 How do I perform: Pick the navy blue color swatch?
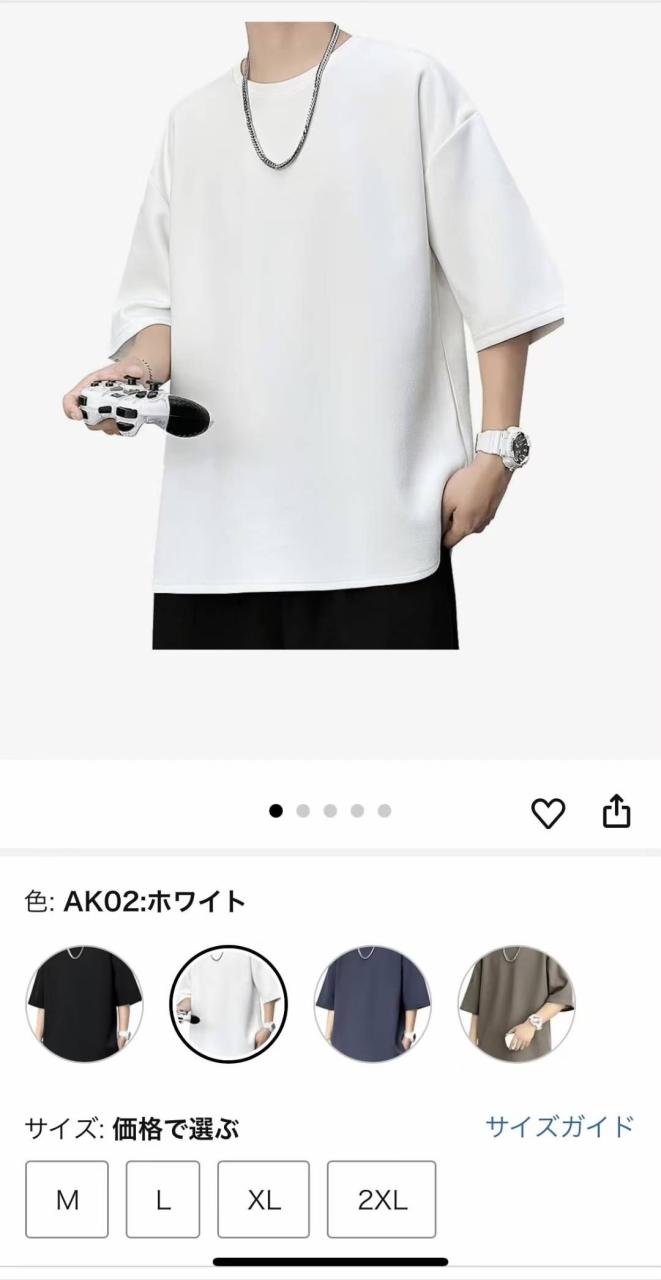pos(372,1004)
